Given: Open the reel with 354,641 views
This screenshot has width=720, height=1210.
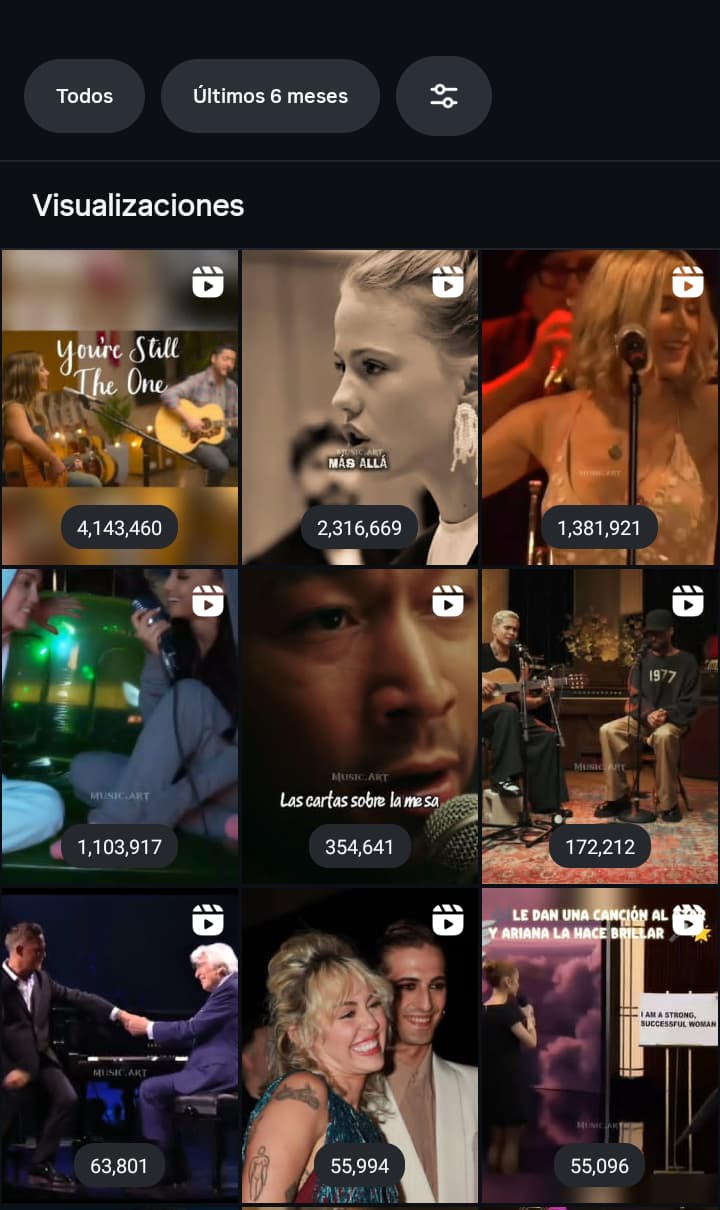Looking at the screenshot, I should point(360,727).
